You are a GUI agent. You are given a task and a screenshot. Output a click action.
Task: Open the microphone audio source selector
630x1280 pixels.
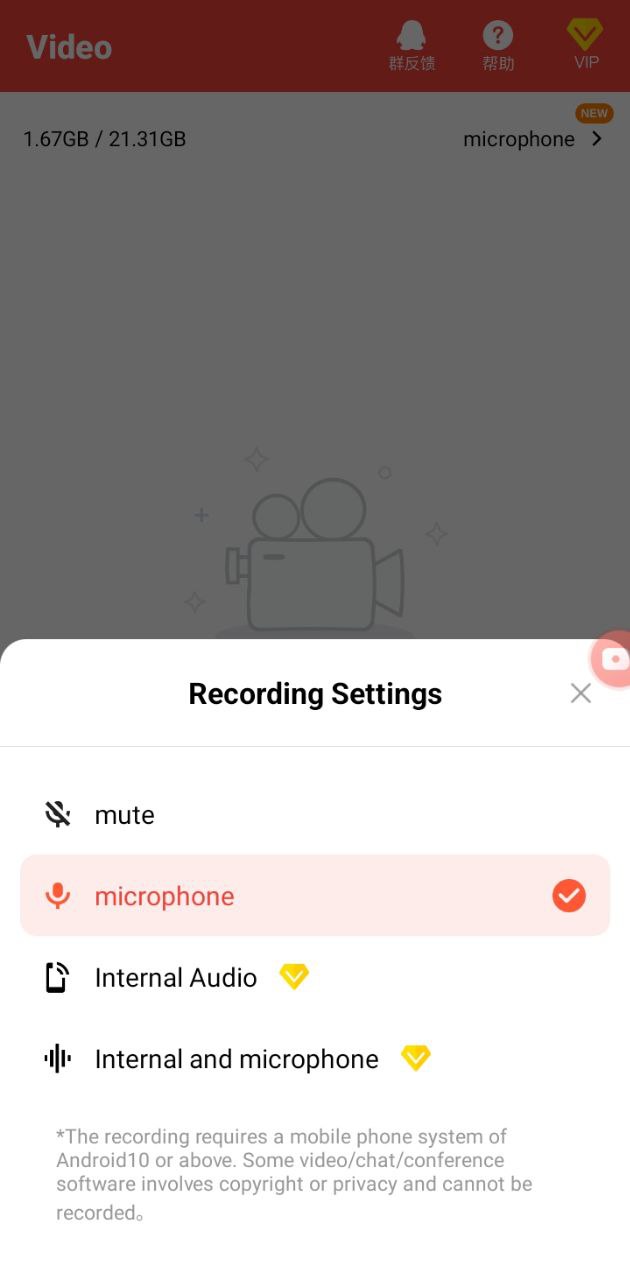532,140
